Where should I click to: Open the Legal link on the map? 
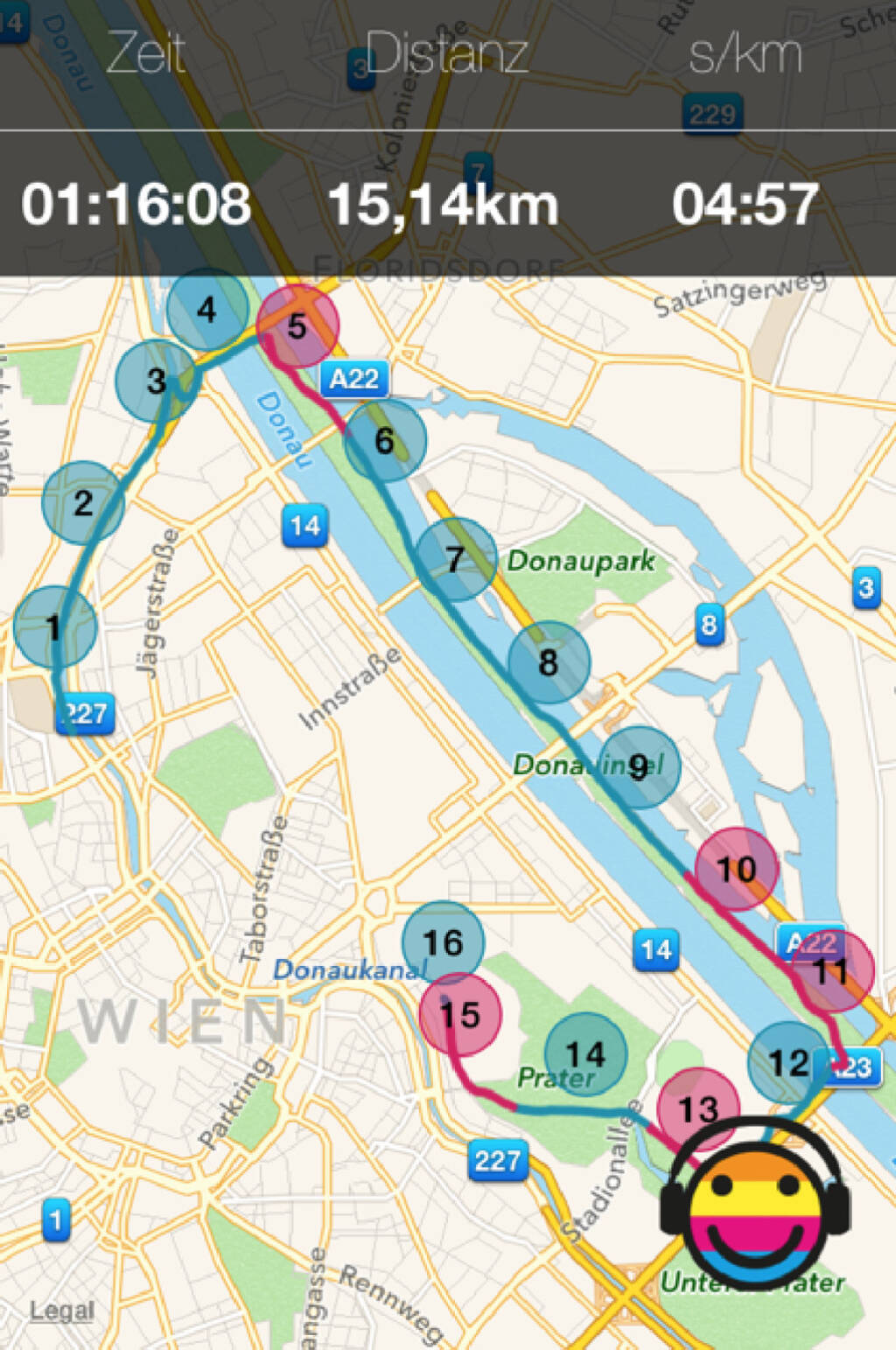61,1310
